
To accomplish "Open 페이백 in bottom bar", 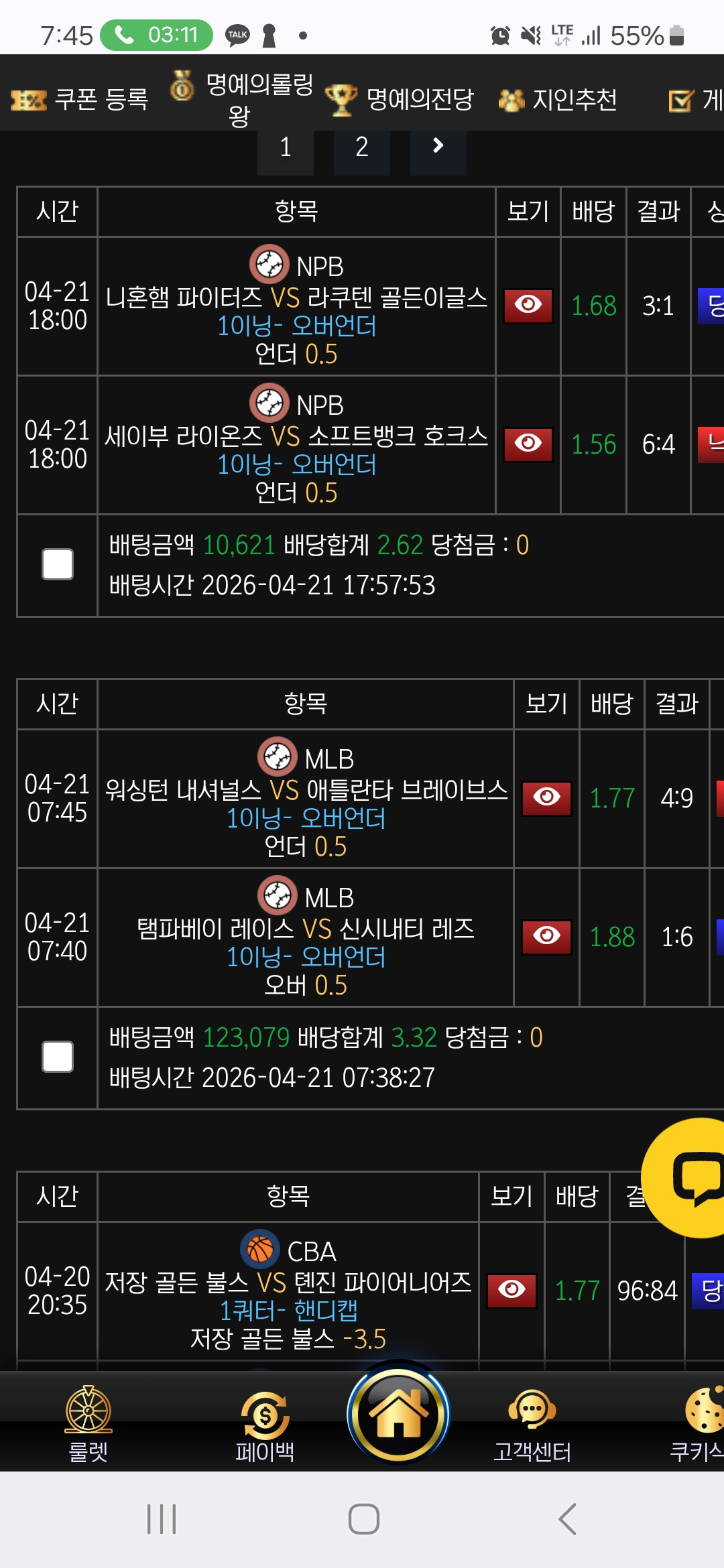I will coord(265,1423).
